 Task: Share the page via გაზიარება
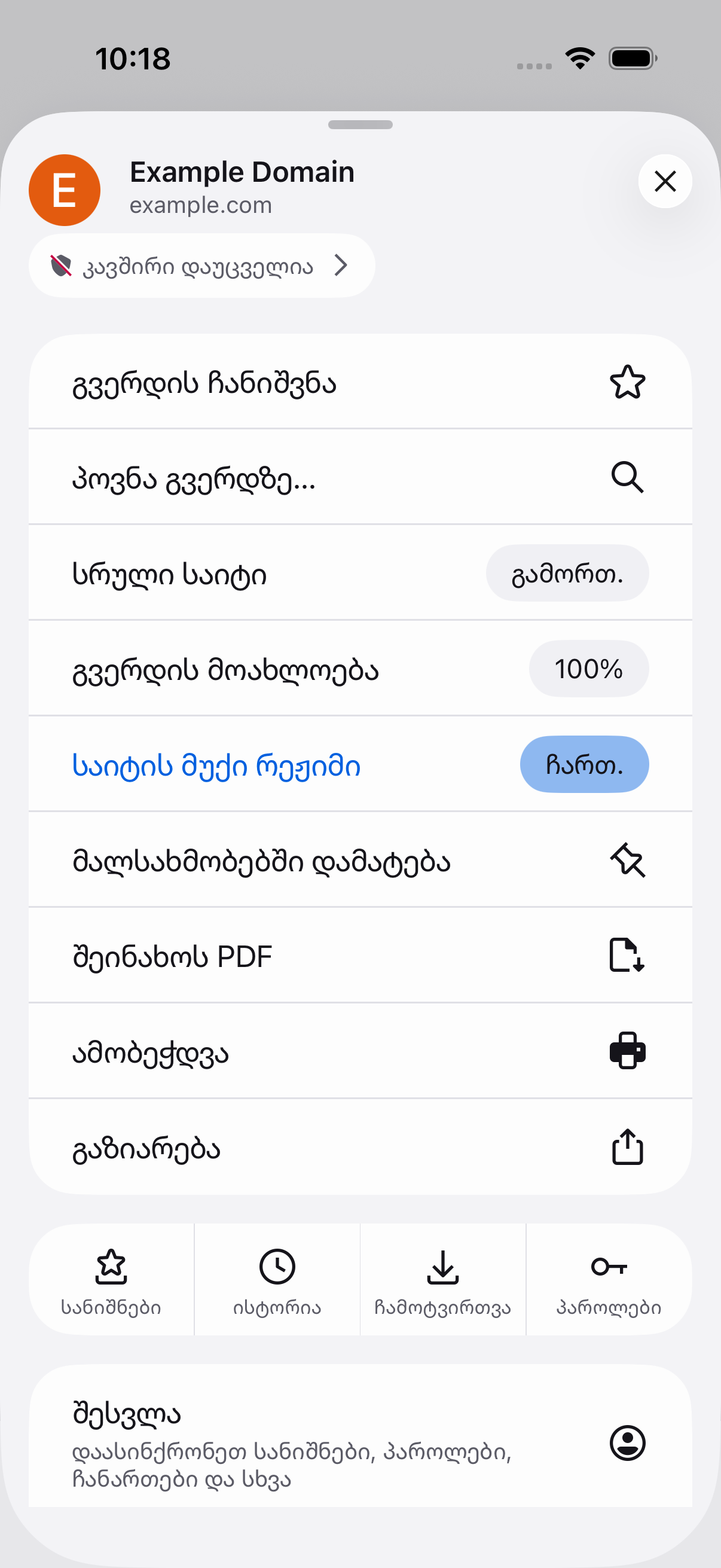tap(359, 1148)
